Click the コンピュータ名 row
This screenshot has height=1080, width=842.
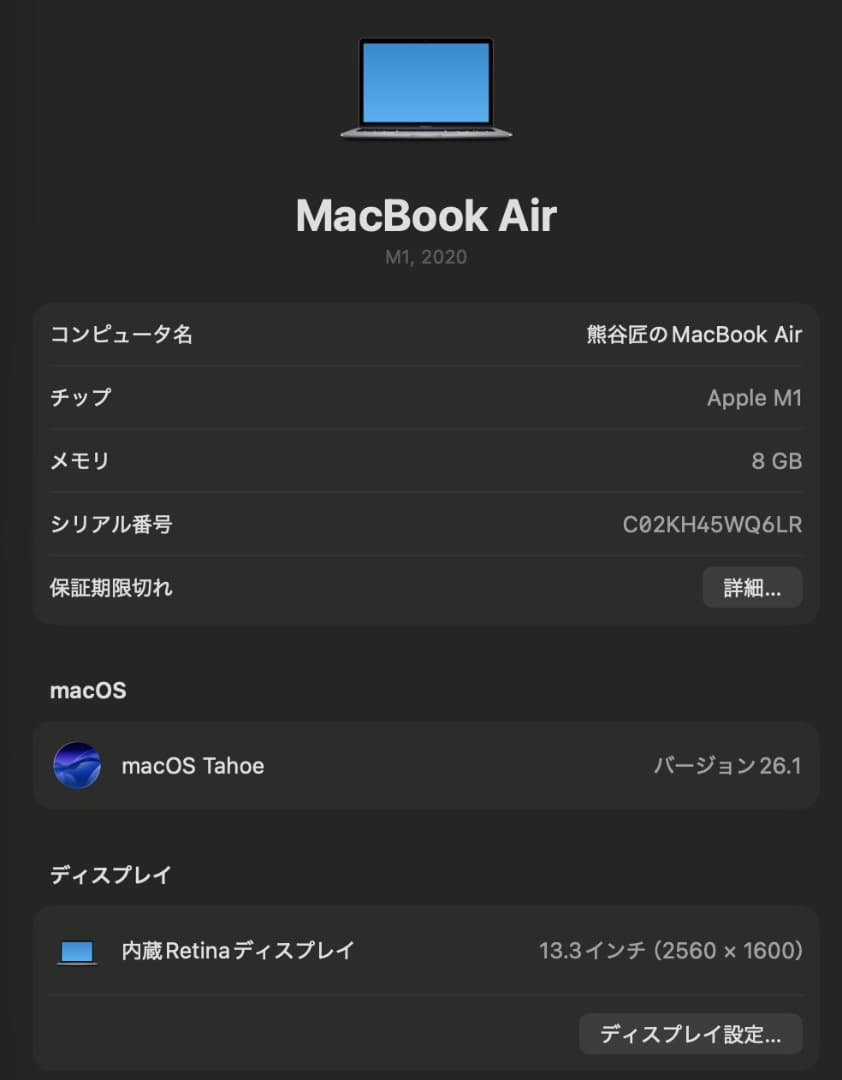(120, 334)
